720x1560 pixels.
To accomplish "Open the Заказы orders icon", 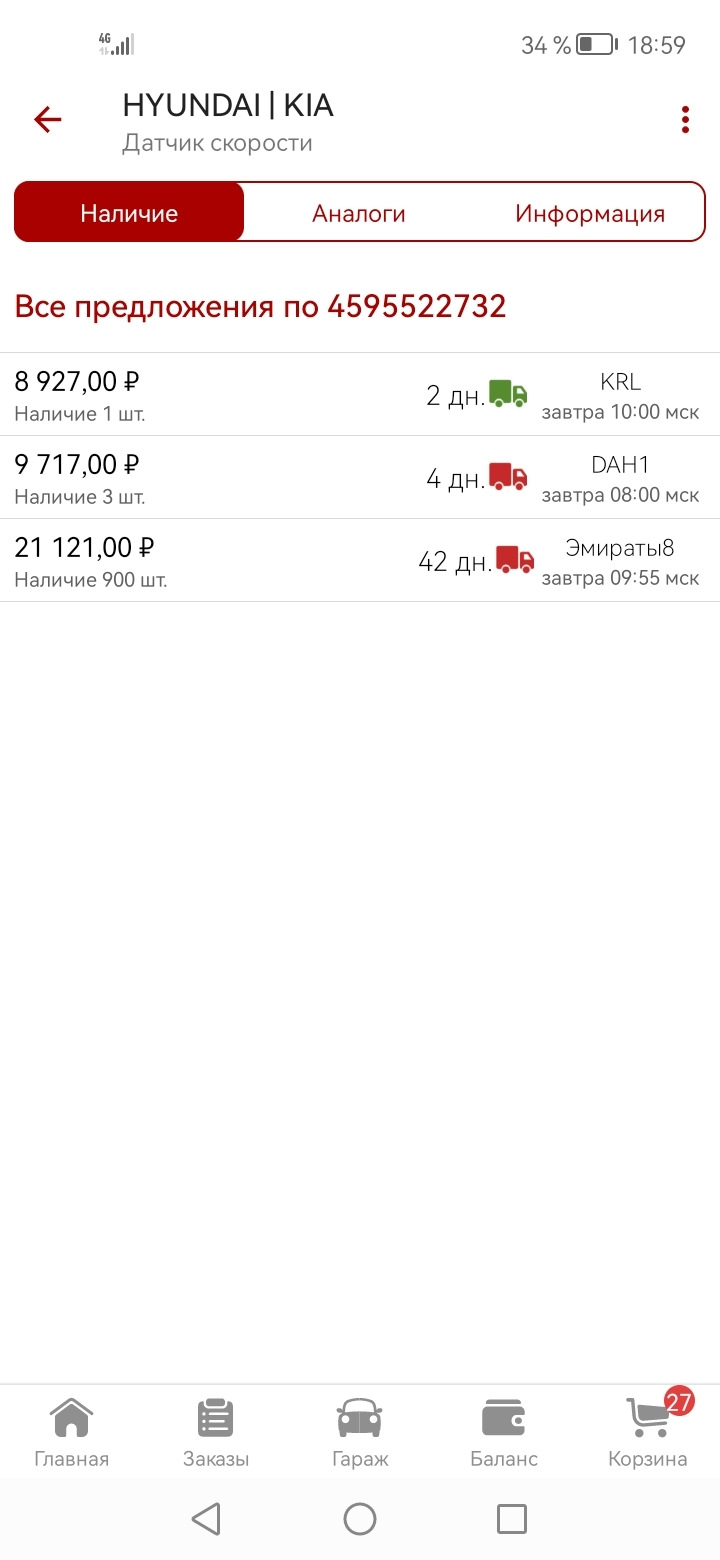I will coord(215,1430).
